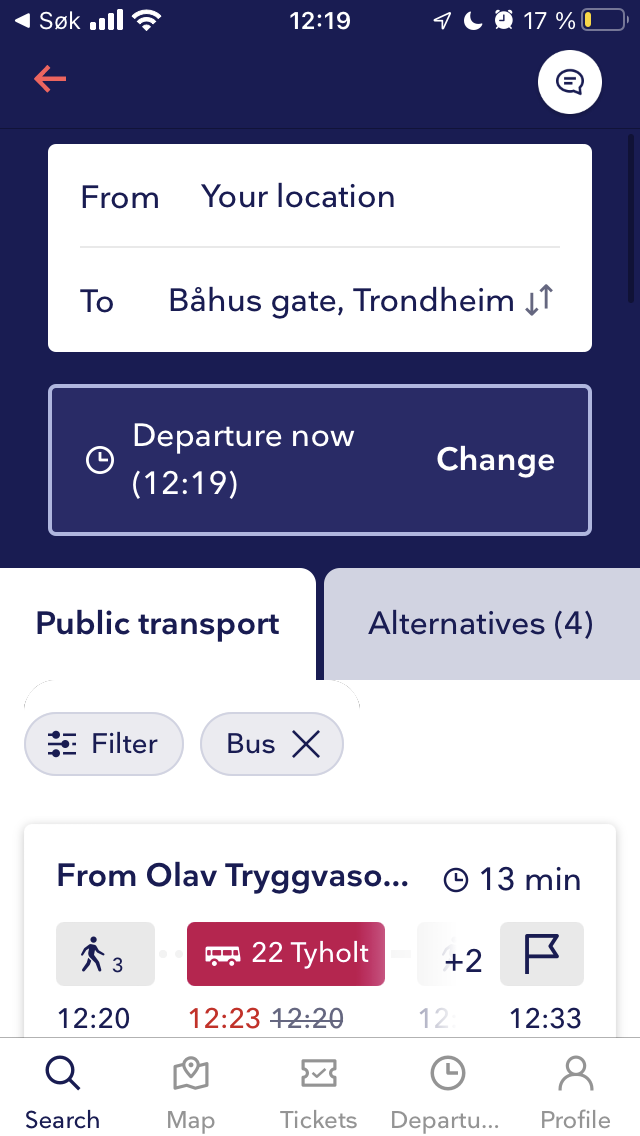Edit the To destination Båhus gate
This screenshot has height=1136, width=640.
340,300
